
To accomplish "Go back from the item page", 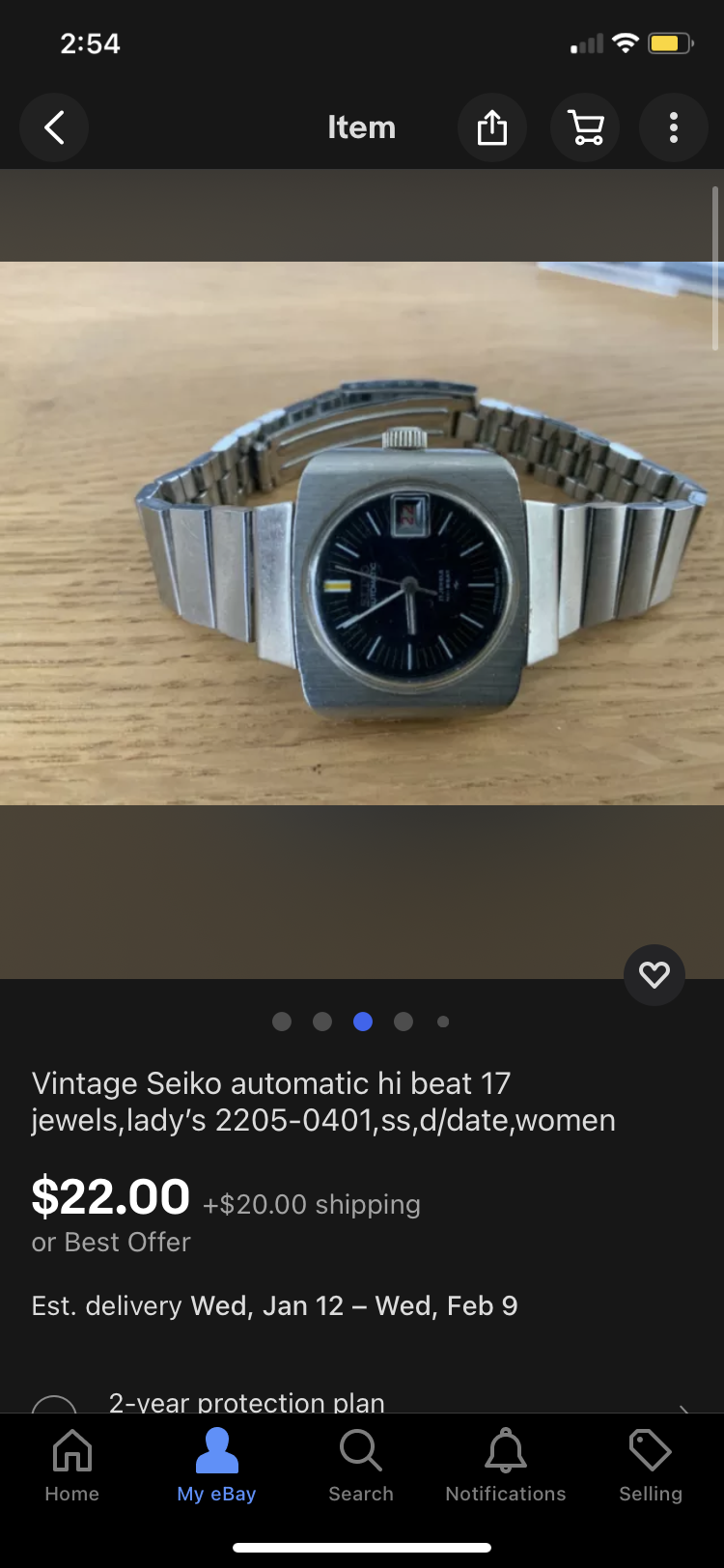I will 54,127.
